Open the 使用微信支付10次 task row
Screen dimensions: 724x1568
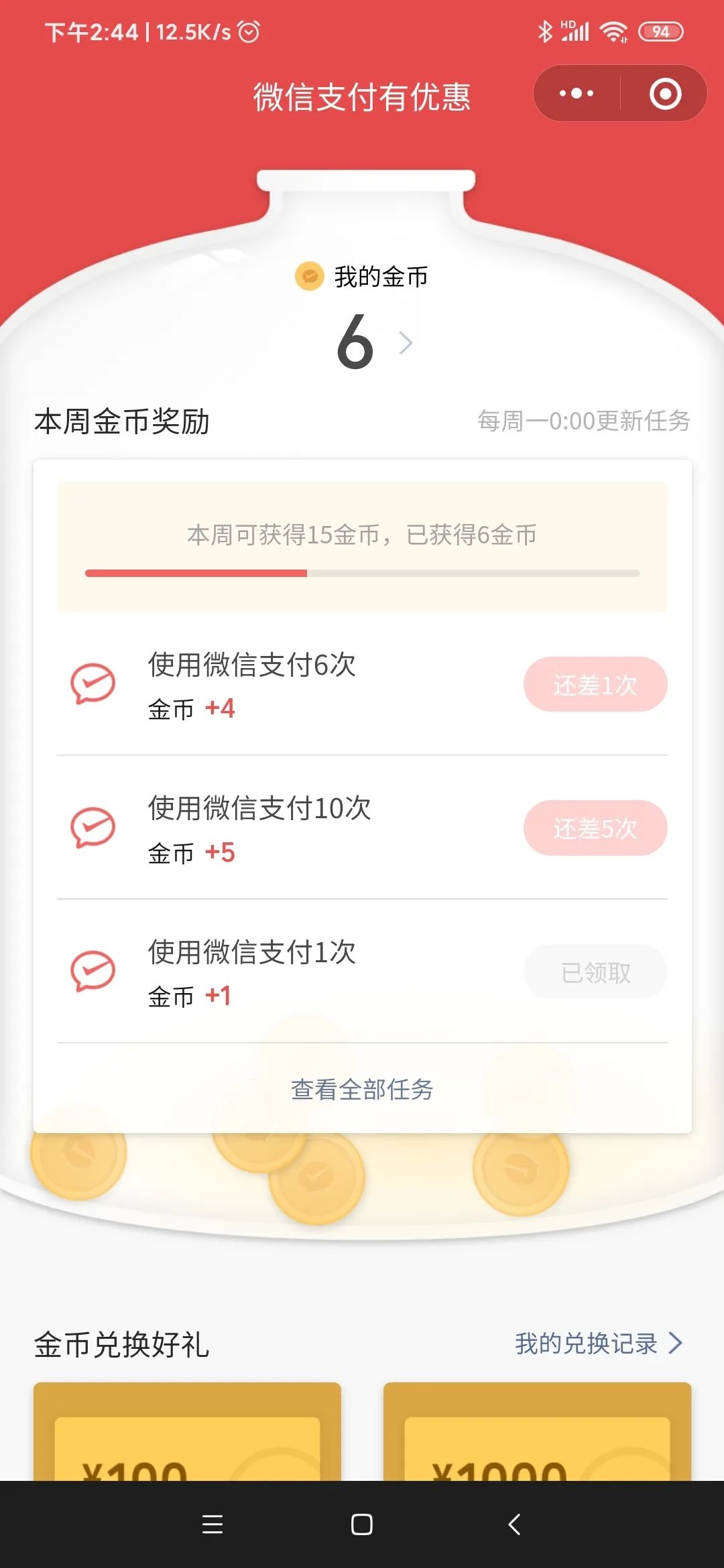pyautogui.click(x=362, y=828)
